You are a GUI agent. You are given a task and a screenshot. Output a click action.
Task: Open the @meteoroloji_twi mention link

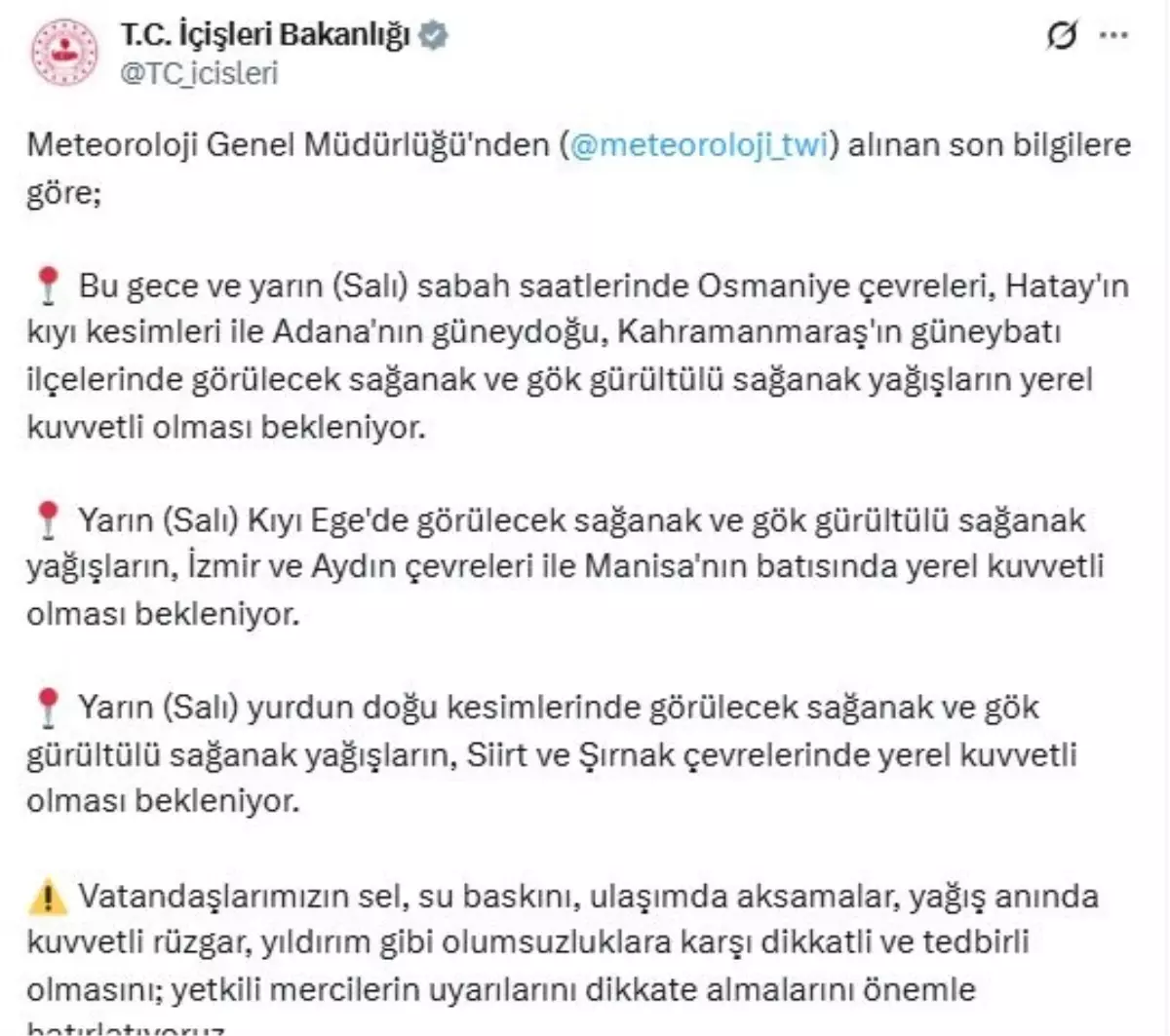pyautogui.click(x=698, y=145)
